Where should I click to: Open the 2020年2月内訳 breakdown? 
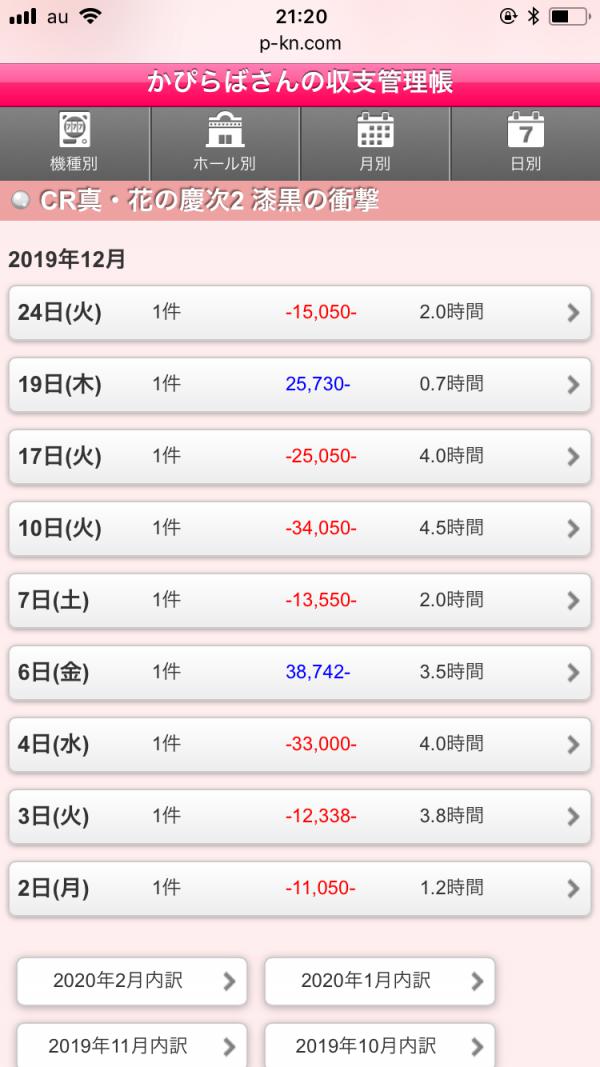(132, 981)
